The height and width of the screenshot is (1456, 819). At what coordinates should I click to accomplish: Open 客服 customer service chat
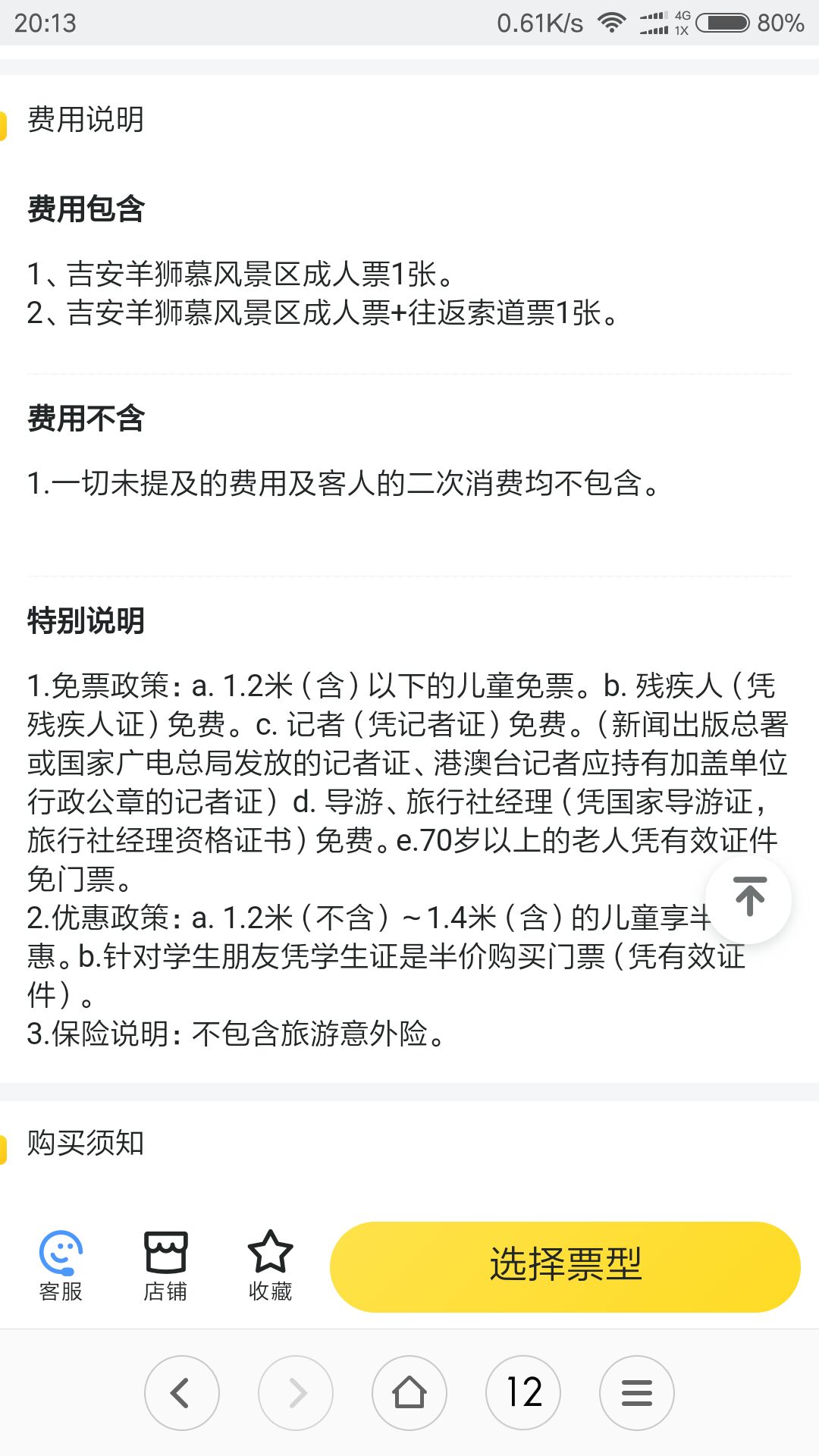click(61, 1266)
